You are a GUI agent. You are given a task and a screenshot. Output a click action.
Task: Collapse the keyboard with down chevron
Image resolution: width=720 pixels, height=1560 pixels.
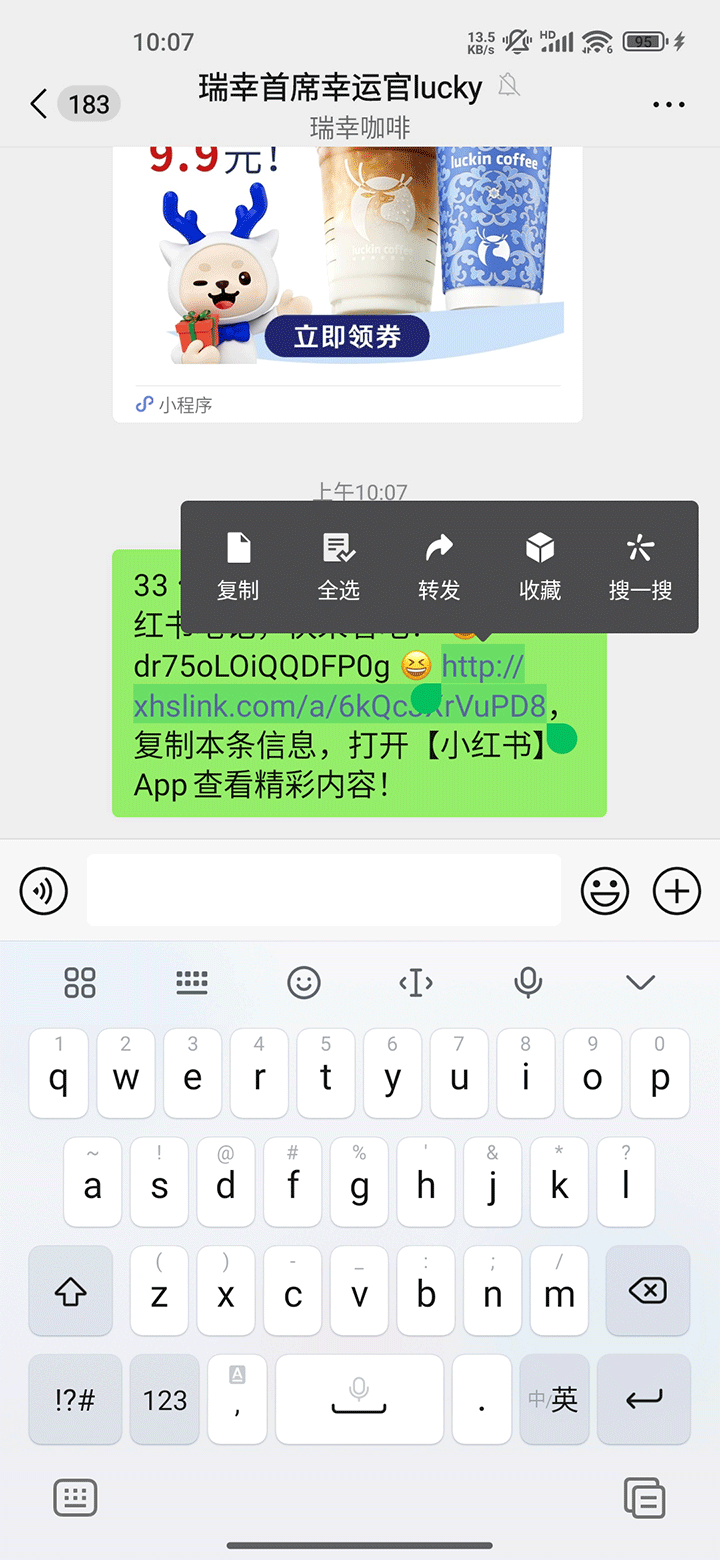(640, 983)
